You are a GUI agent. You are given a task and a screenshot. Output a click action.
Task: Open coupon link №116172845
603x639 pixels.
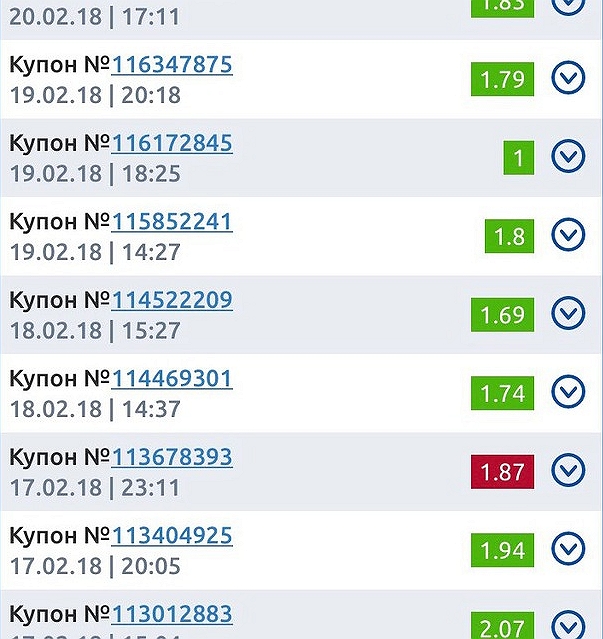(171, 143)
